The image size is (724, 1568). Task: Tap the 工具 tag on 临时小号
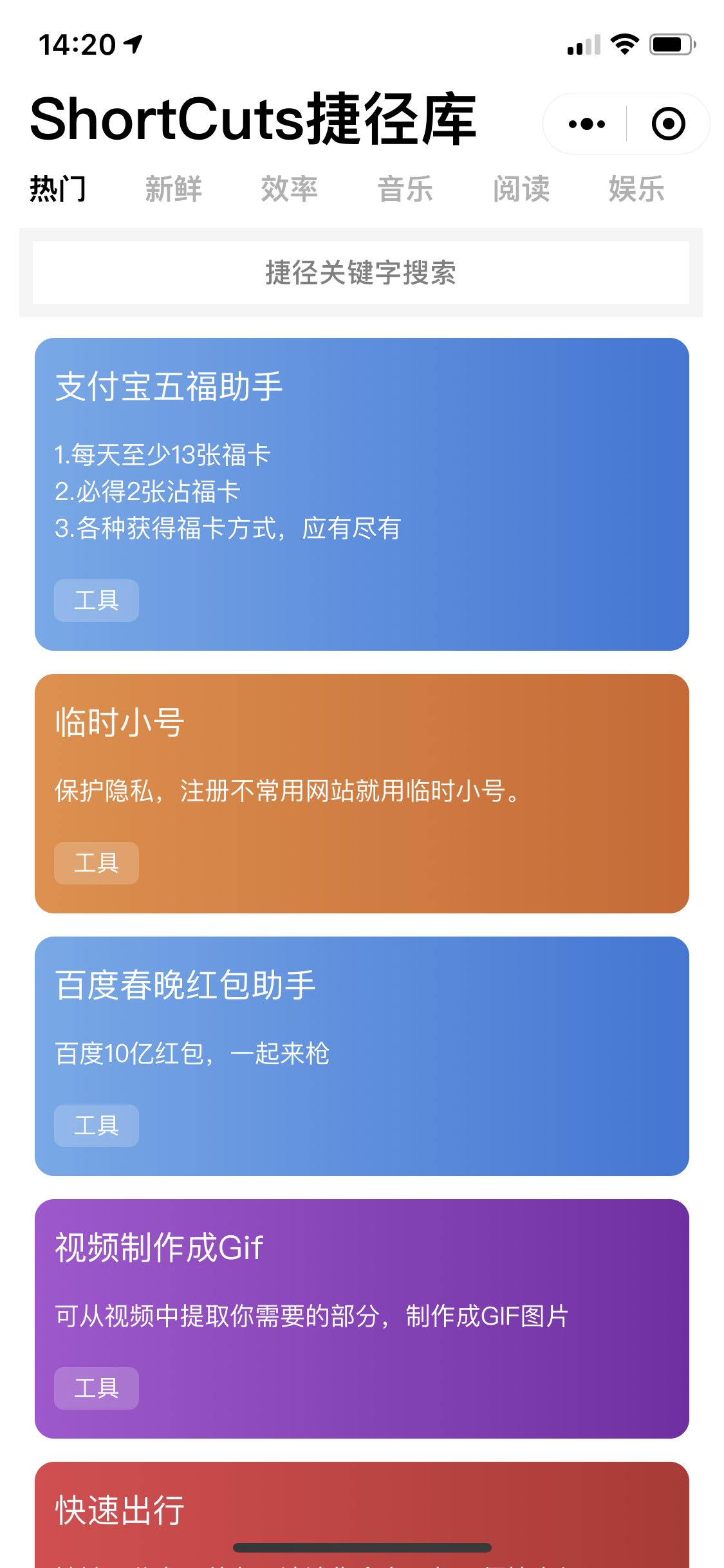pos(97,863)
